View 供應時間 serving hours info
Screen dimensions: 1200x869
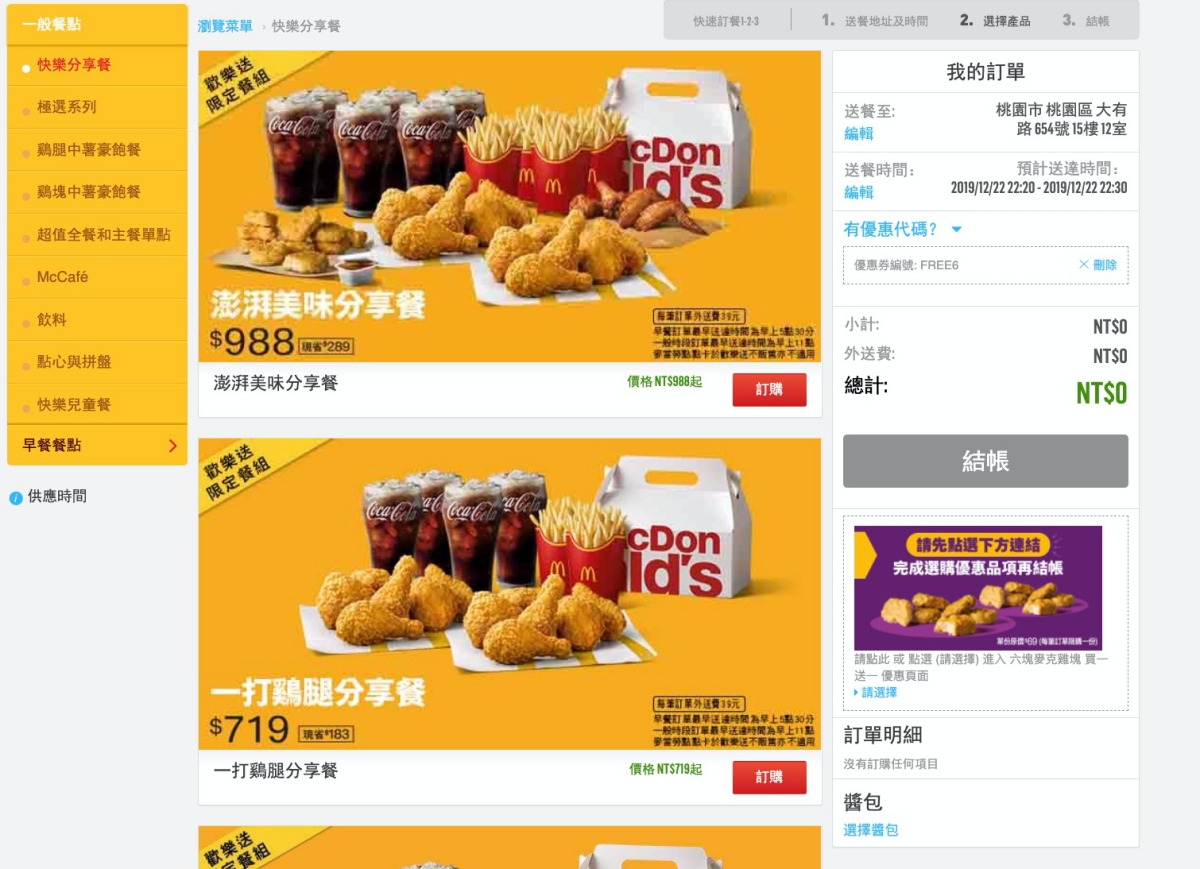pos(56,496)
